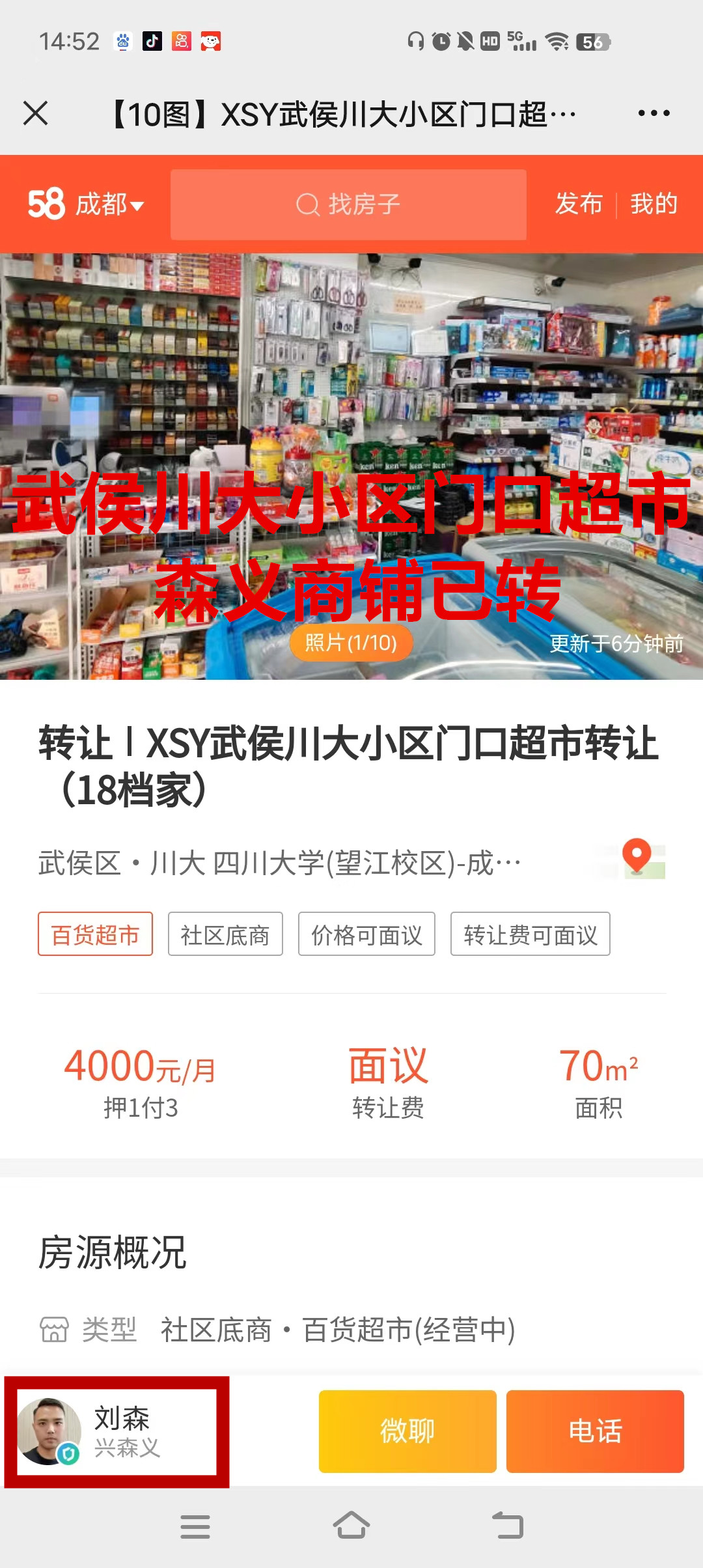Open the three-dot overflow menu
Viewport: 703px width, 1568px height.
coord(654,113)
